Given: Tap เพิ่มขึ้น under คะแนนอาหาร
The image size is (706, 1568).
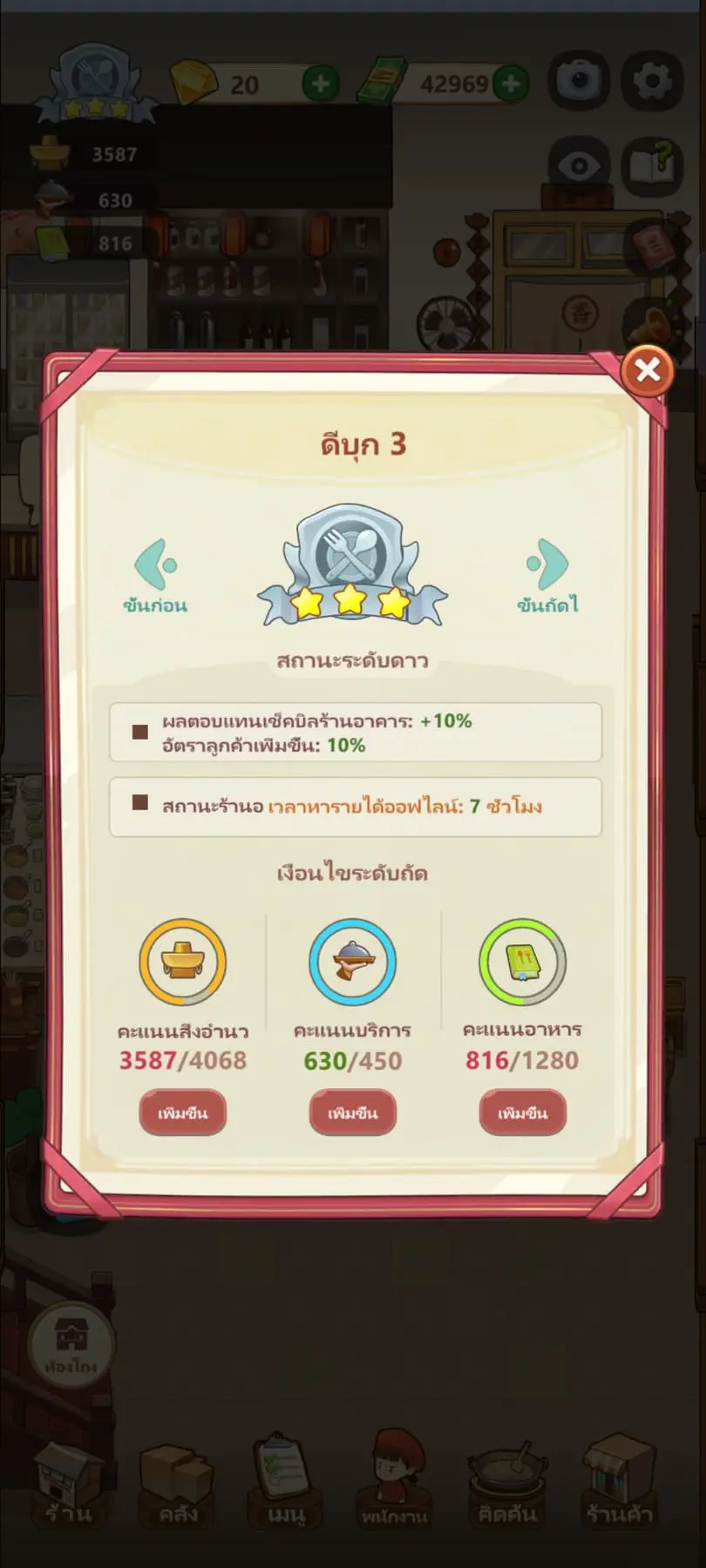Looking at the screenshot, I should point(522,1112).
